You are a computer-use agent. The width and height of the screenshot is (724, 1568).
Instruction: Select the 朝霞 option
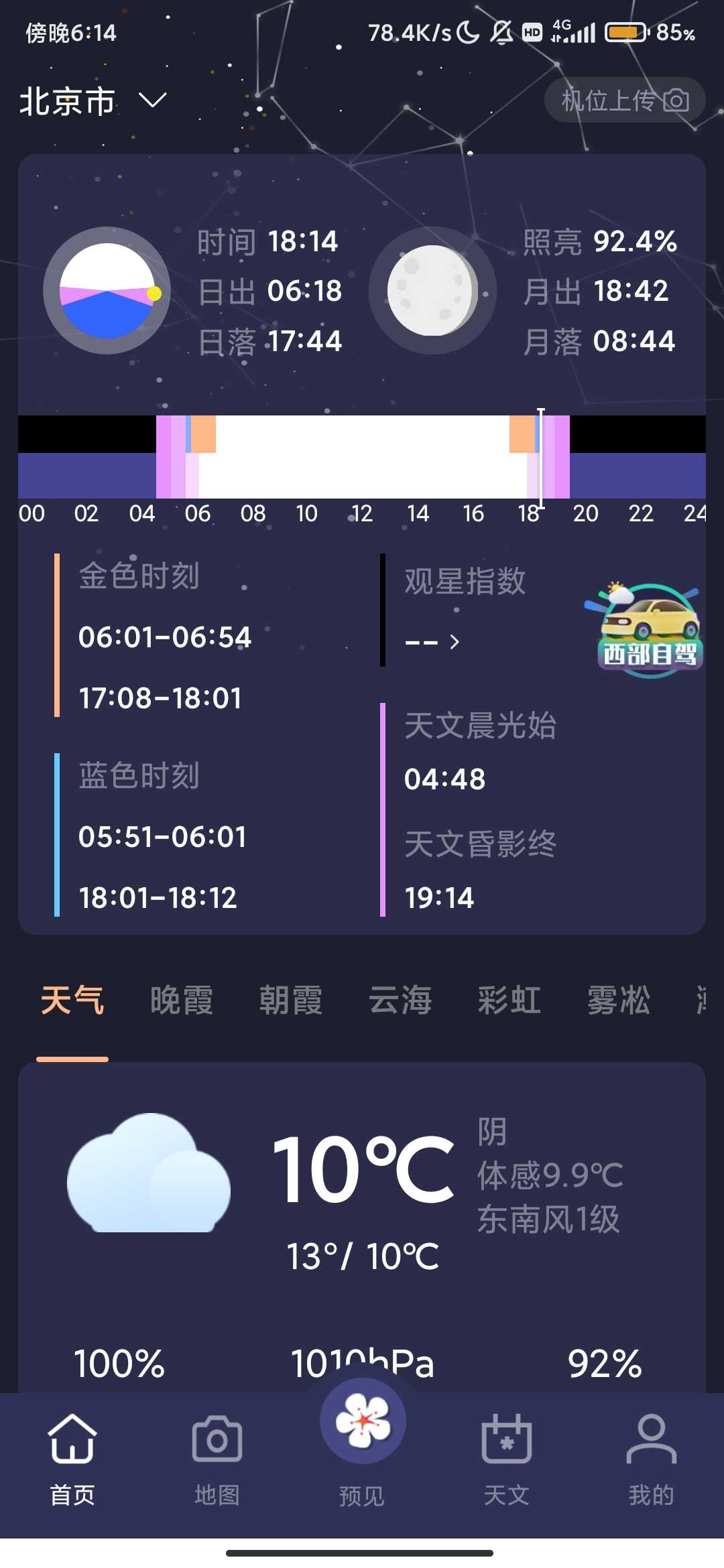pyautogui.click(x=291, y=1000)
